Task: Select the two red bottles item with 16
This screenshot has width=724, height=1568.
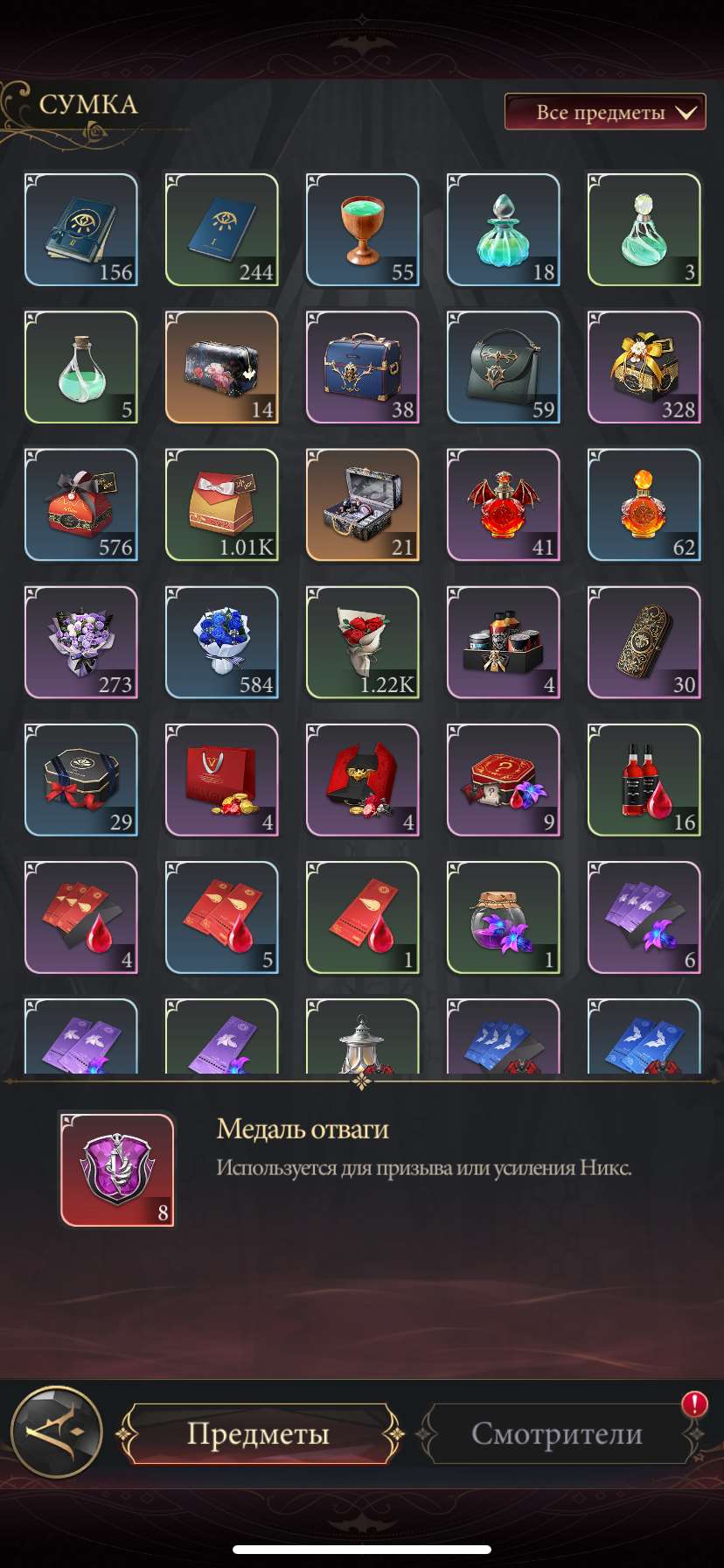Action: pyautogui.click(x=644, y=779)
